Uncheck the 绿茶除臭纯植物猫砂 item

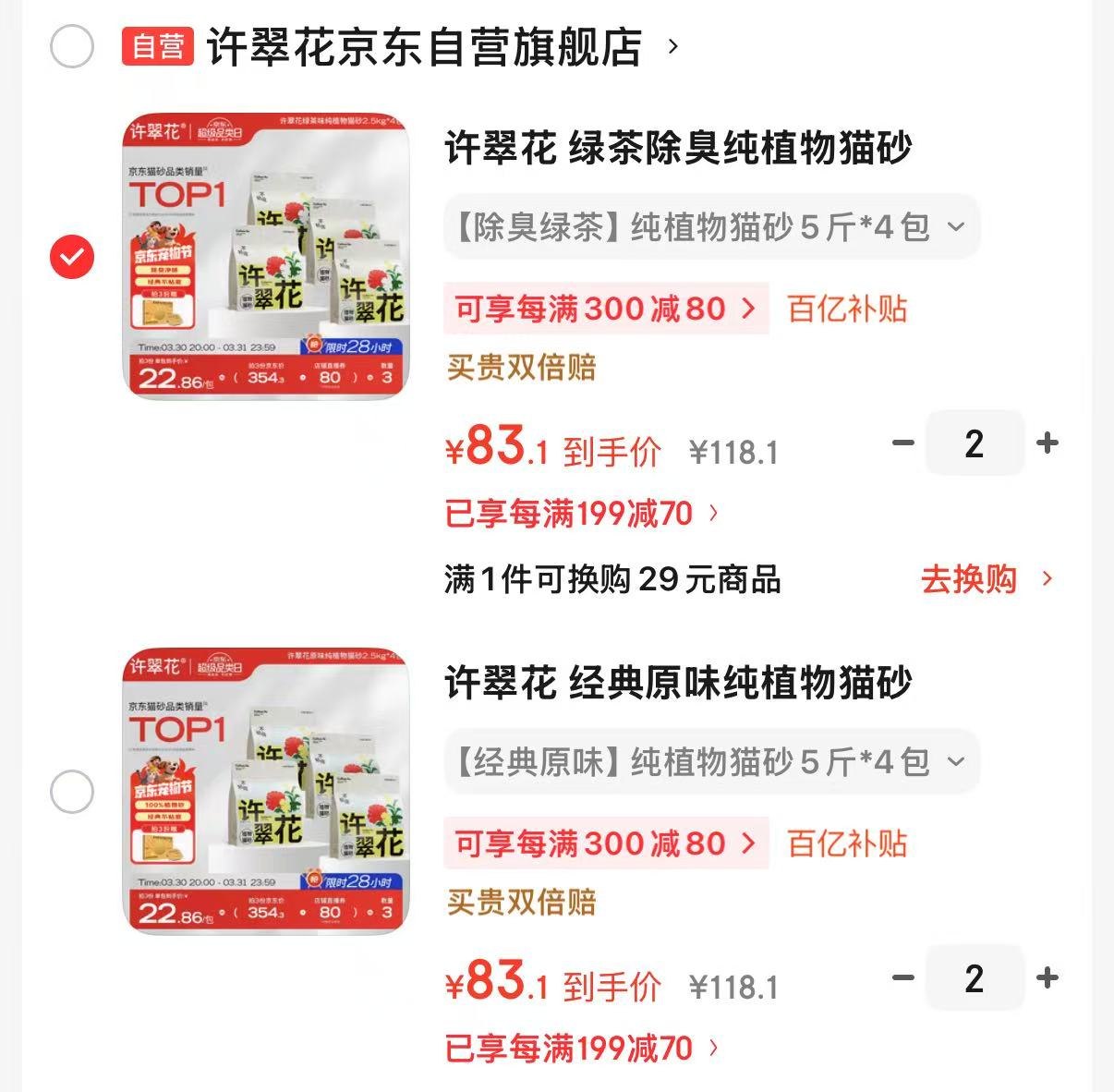(x=72, y=257)
